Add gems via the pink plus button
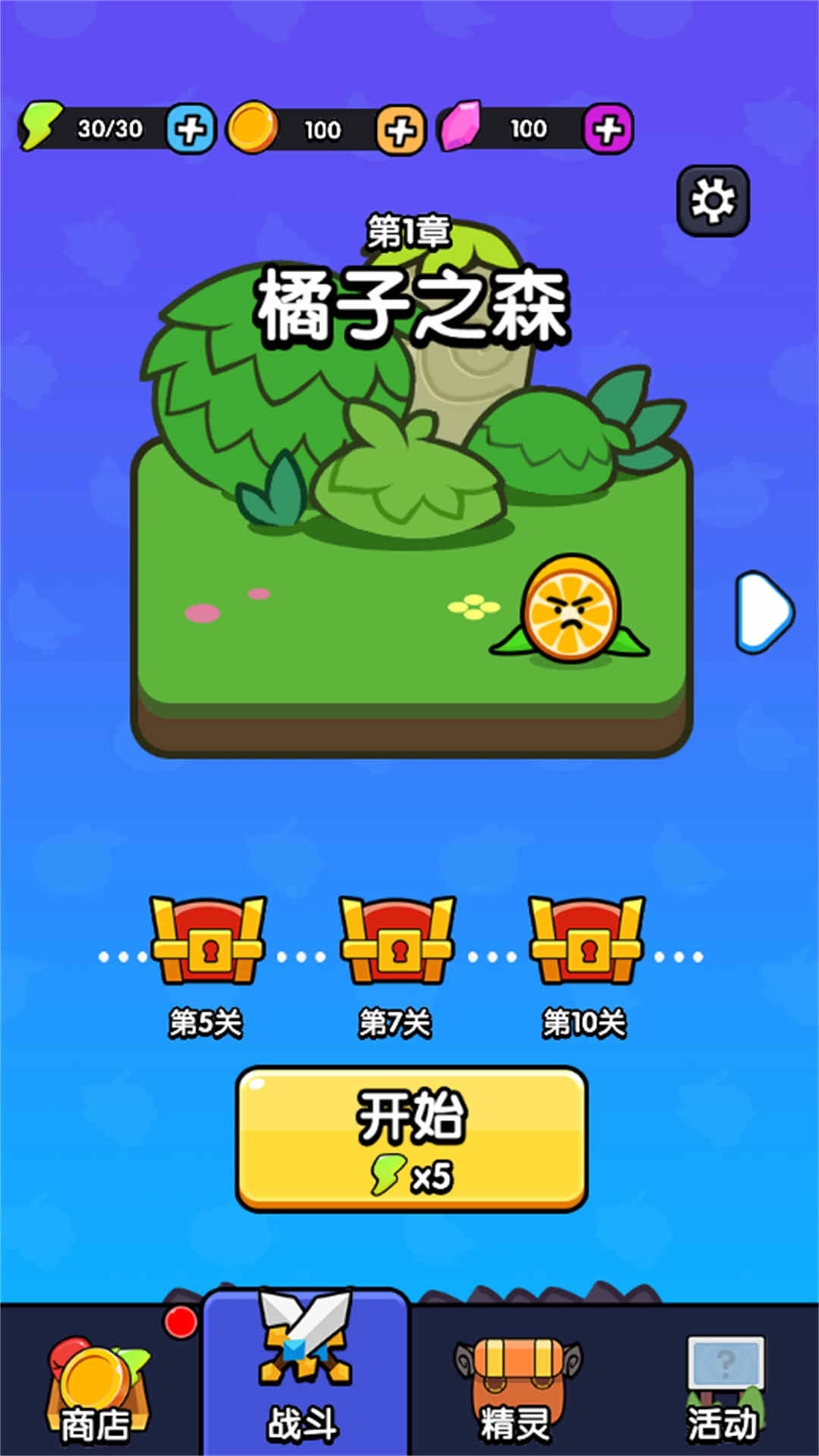The image size is (819, 1456). pyautogui.click(x=607, y=129)
